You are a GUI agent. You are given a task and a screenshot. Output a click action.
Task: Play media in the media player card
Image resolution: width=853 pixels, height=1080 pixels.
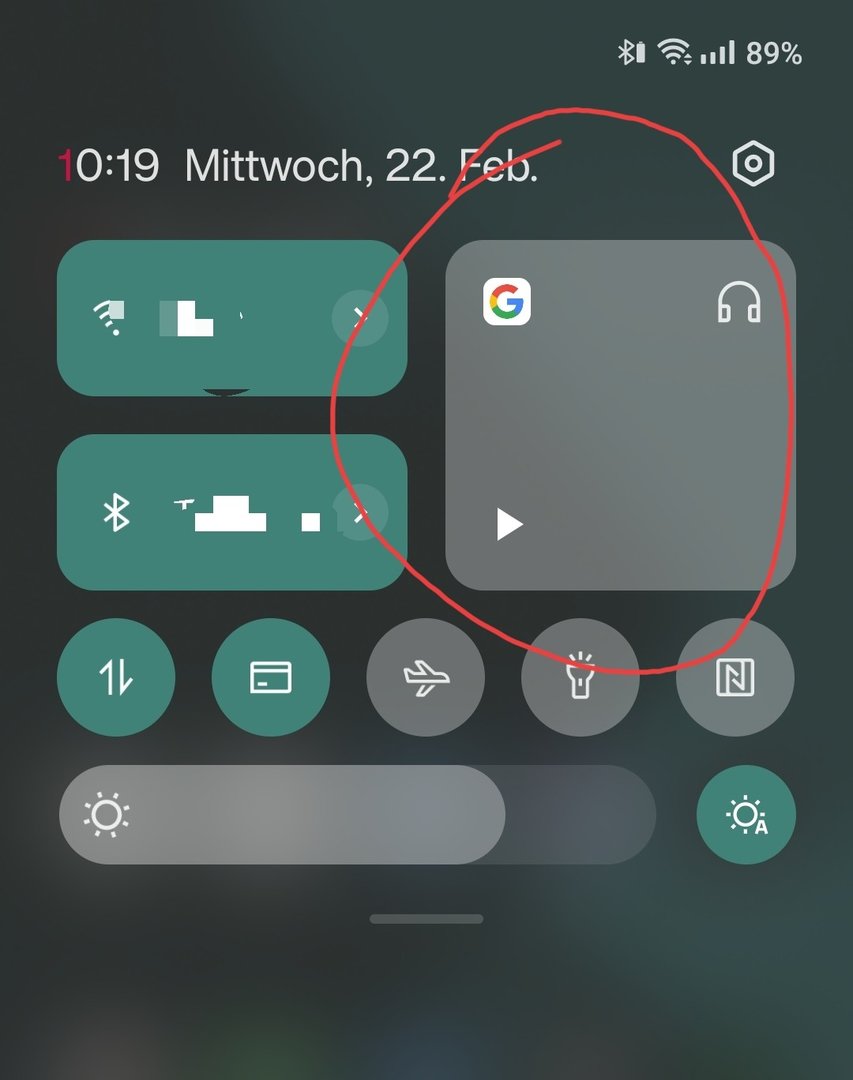point(510,524)
